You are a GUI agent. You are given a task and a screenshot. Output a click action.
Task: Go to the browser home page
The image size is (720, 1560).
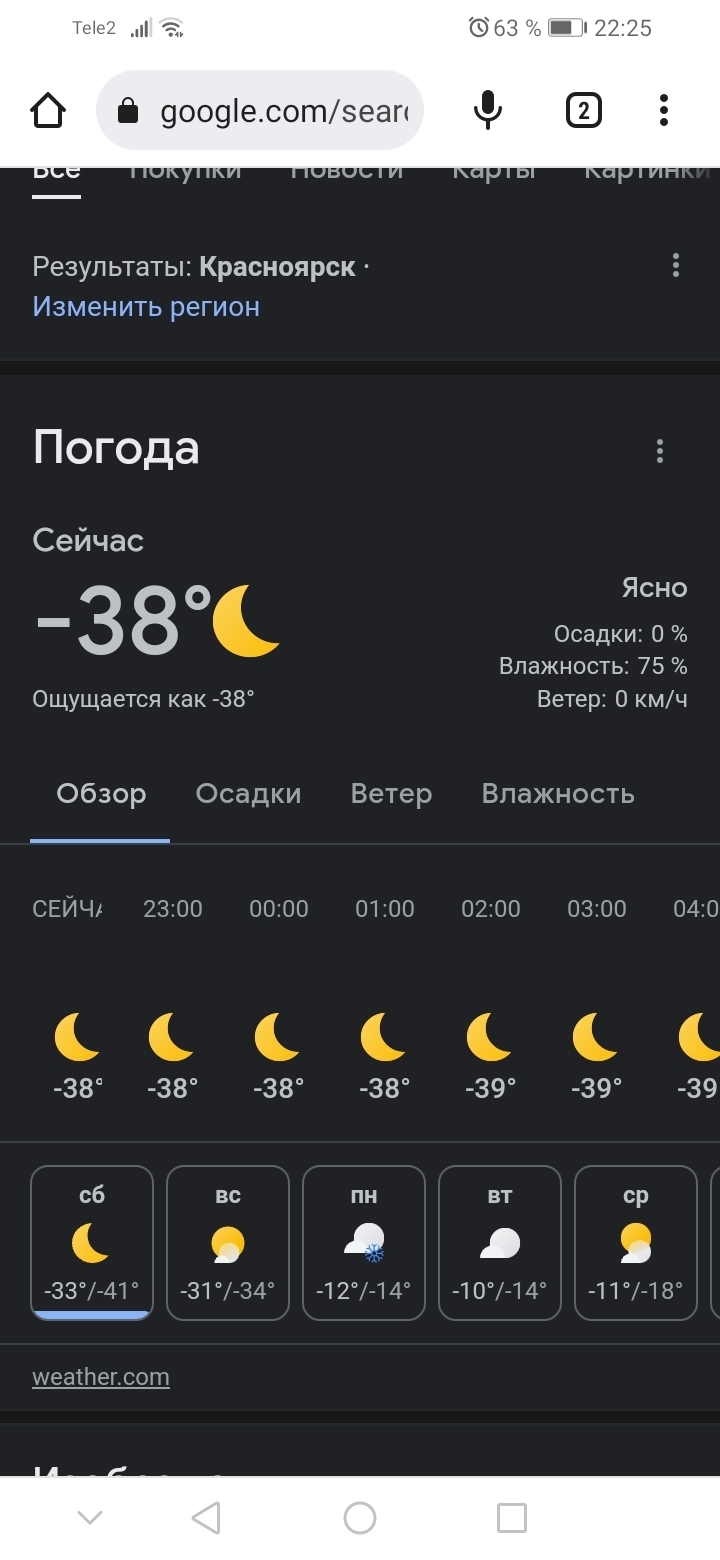(48, 110)
